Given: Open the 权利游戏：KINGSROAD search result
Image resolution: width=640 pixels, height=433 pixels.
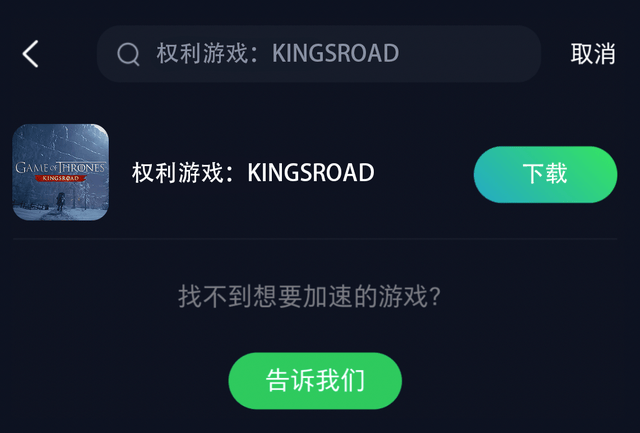Looking at the screenshot, I should 253,173.
